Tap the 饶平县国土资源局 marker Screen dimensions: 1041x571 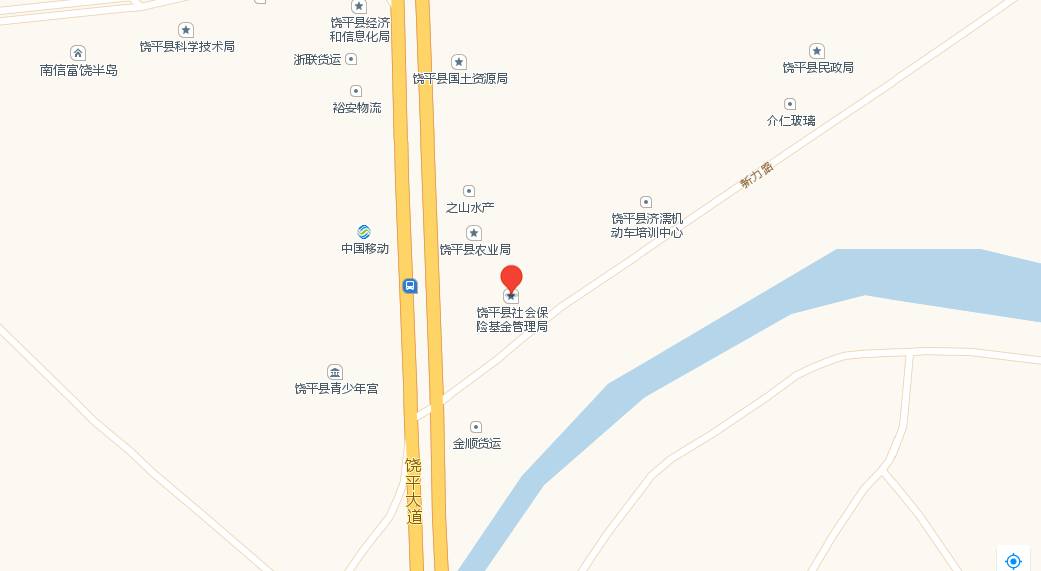click(459, 62)
